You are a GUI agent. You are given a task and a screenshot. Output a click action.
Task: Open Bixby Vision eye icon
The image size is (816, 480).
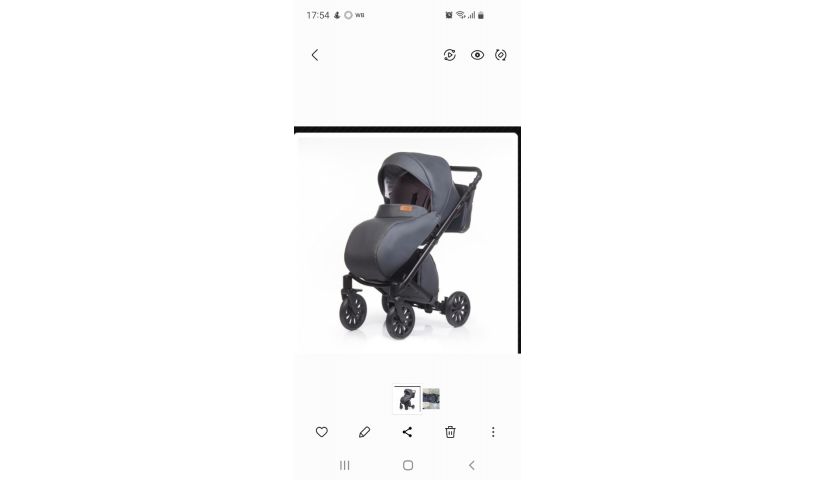[x=477, y=55]
